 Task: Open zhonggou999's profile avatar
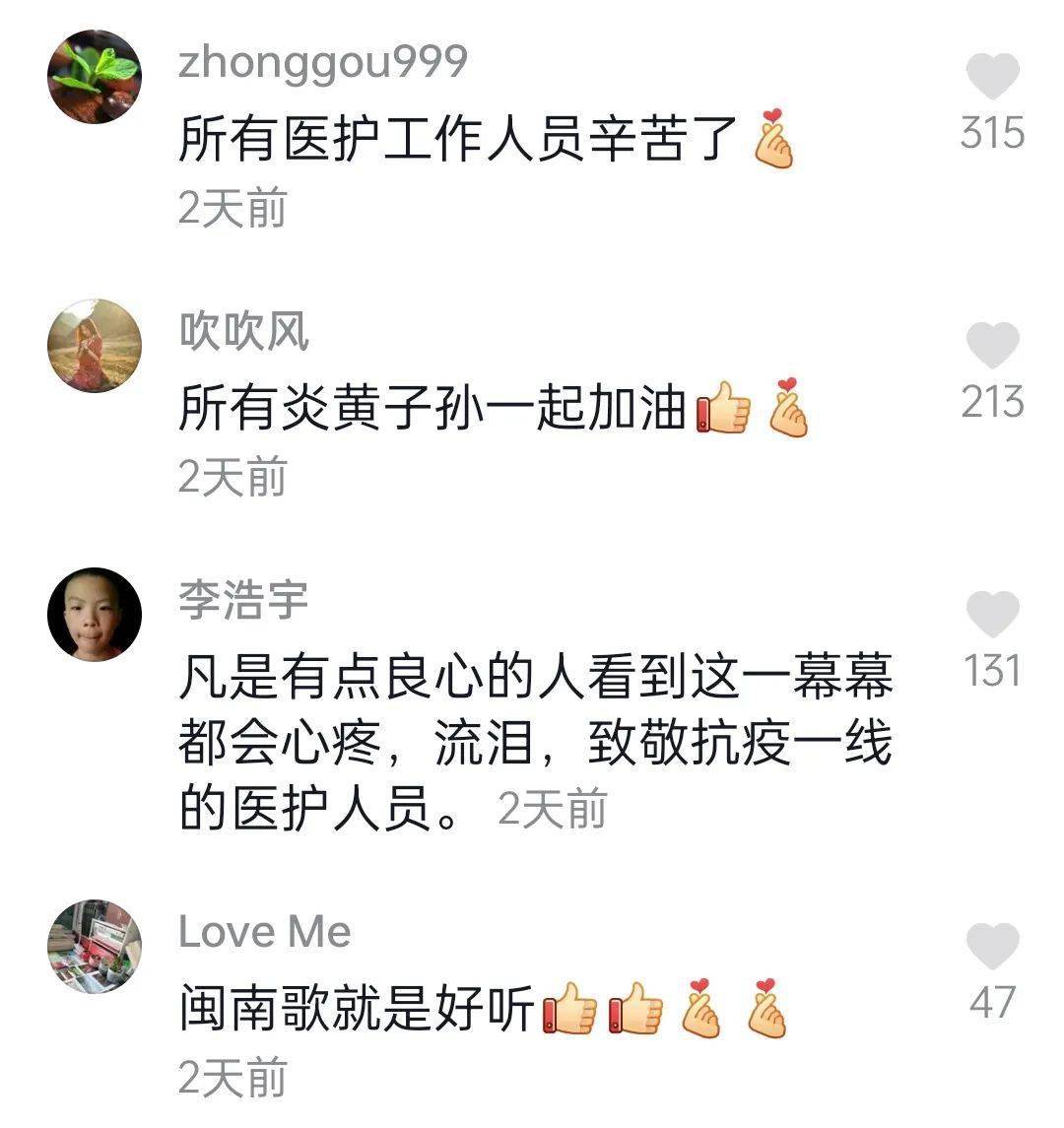(x=95, y=77)
